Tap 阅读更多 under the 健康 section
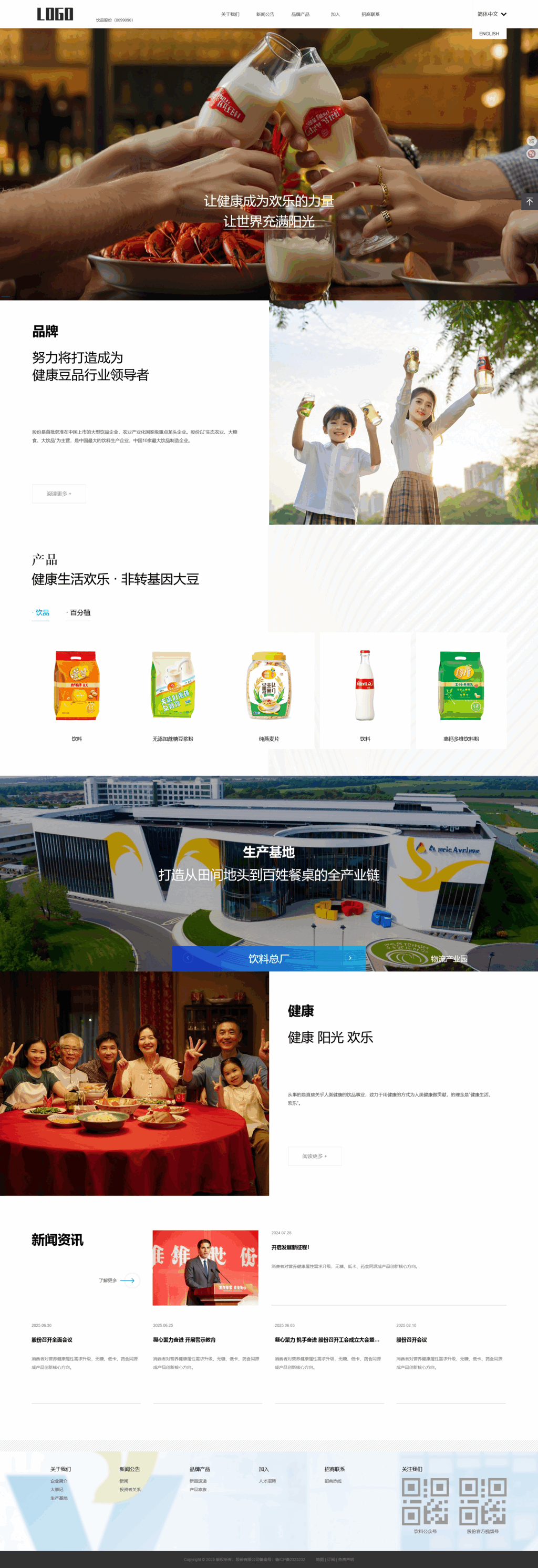 (x=315, y=1156)
